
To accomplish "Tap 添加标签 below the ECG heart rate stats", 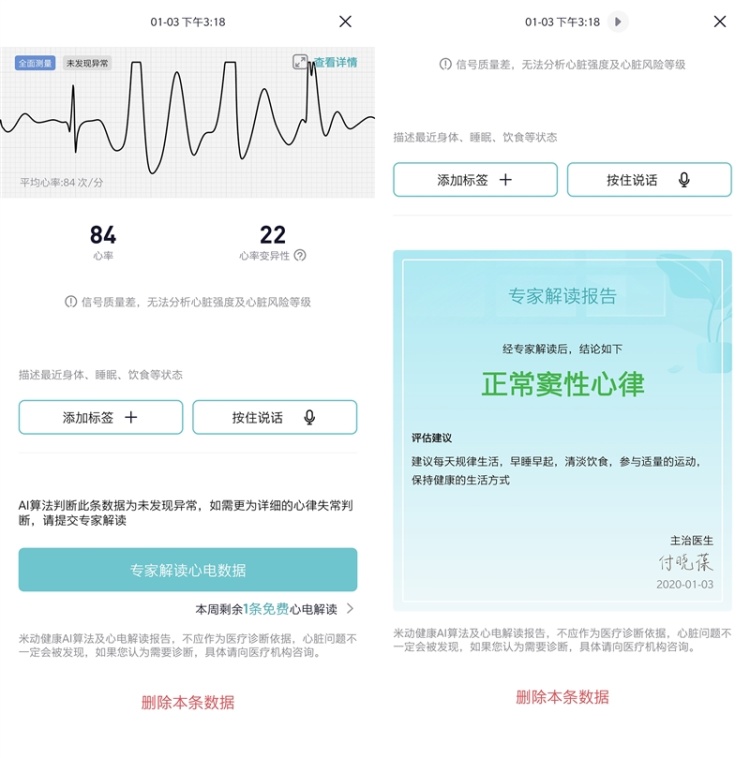I will coord(100,417).
